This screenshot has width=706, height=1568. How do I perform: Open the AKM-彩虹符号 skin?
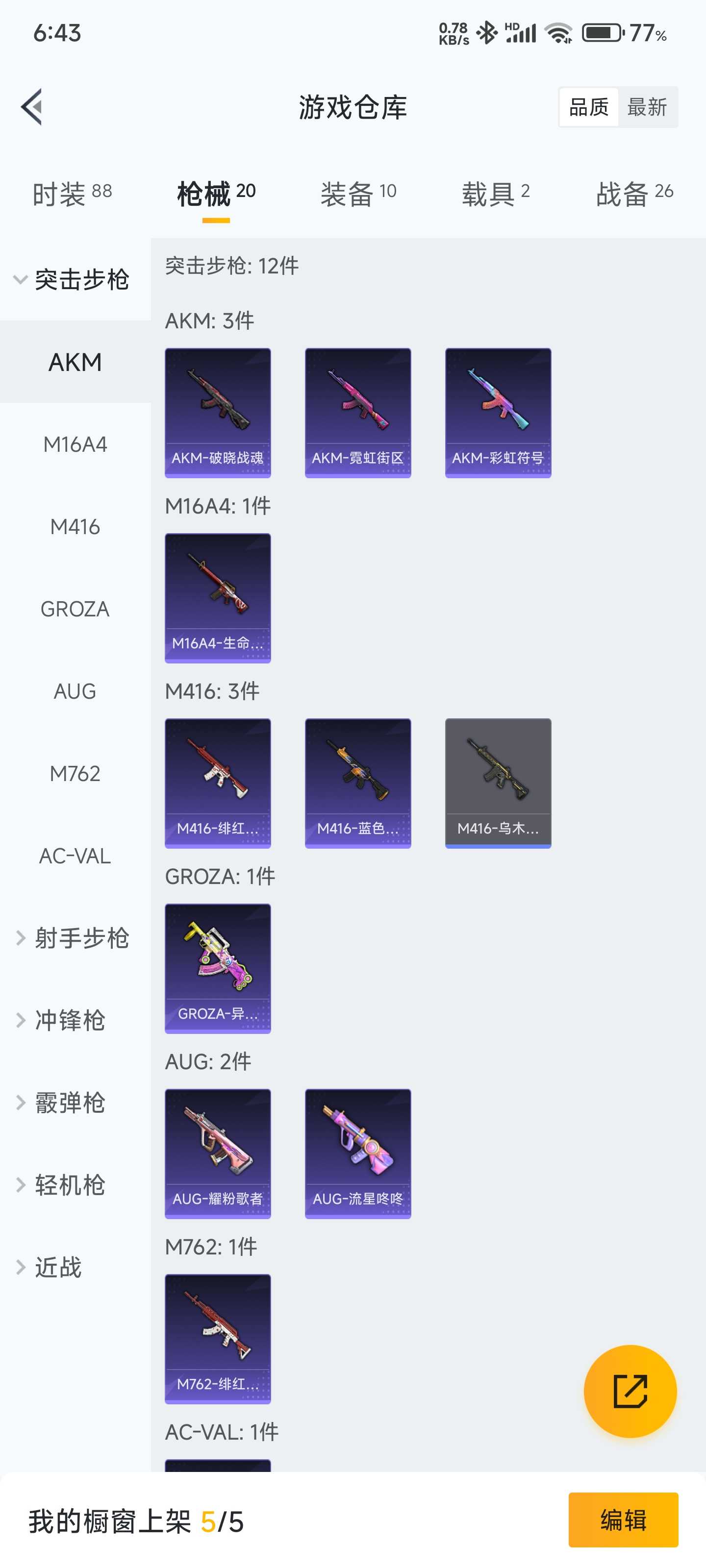click(498, 413)
